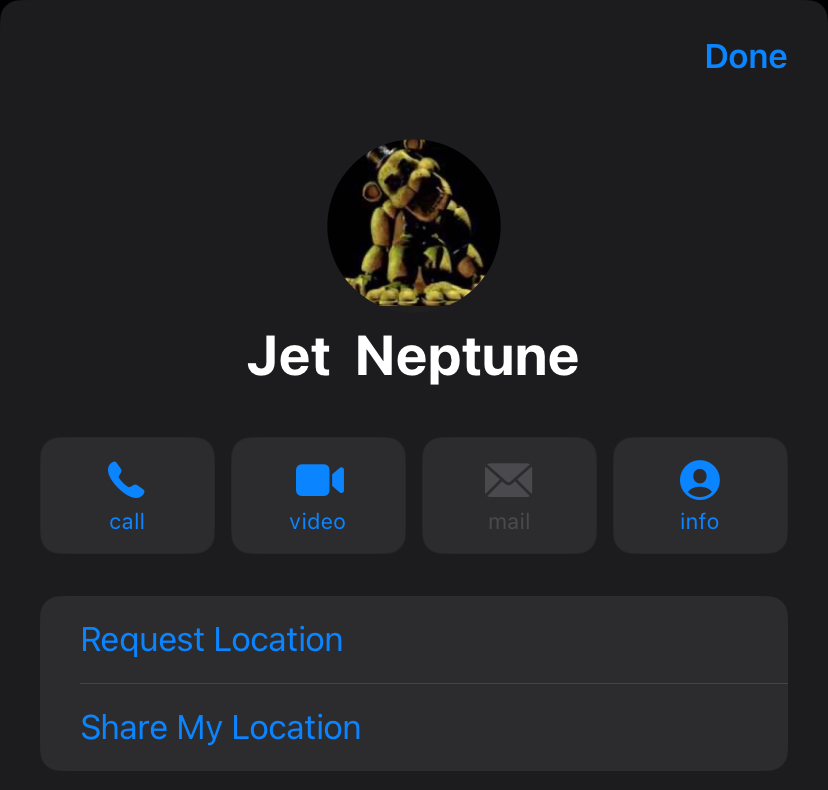Choose Share My Location

click(221, 727)
